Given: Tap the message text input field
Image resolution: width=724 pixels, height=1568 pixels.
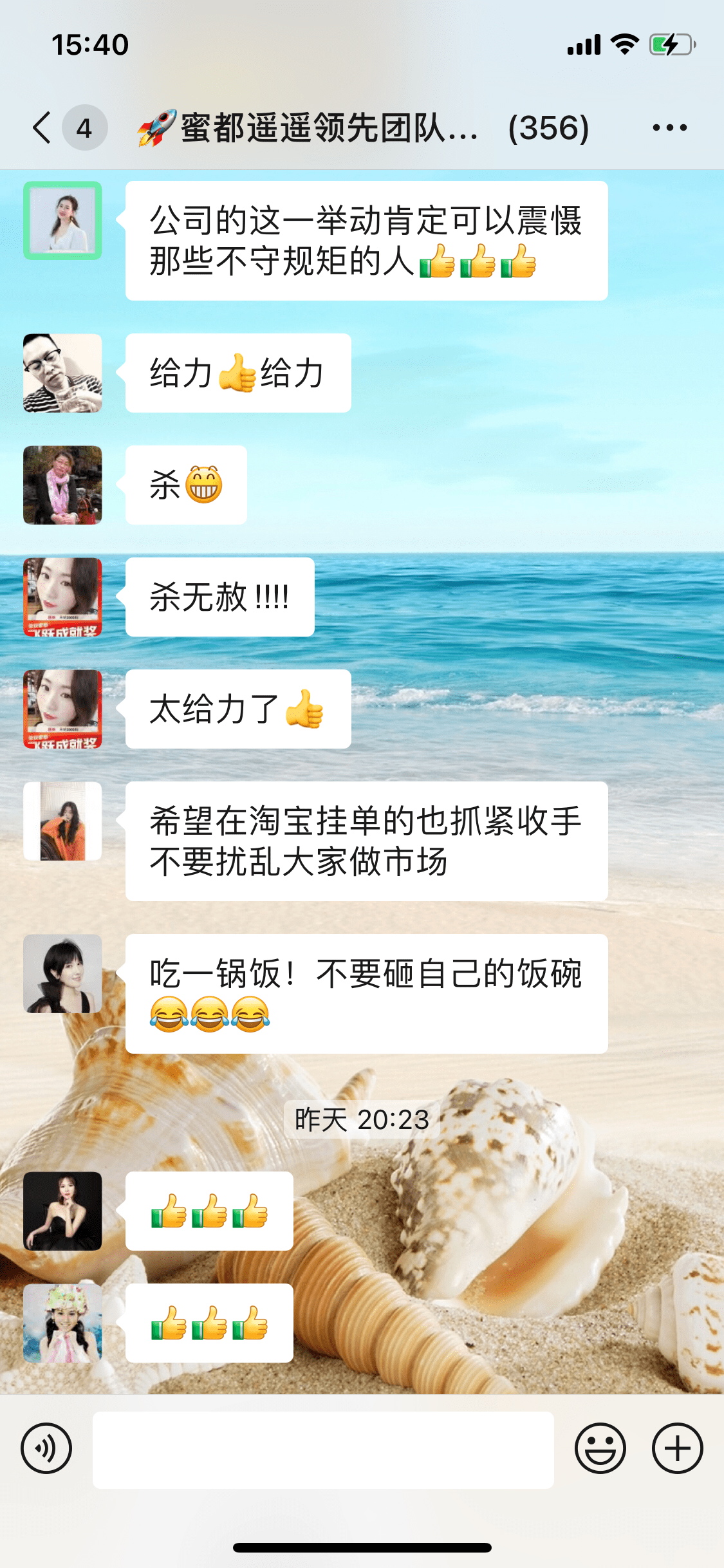Looking at the screenshot, I should tap(323, 1450).
